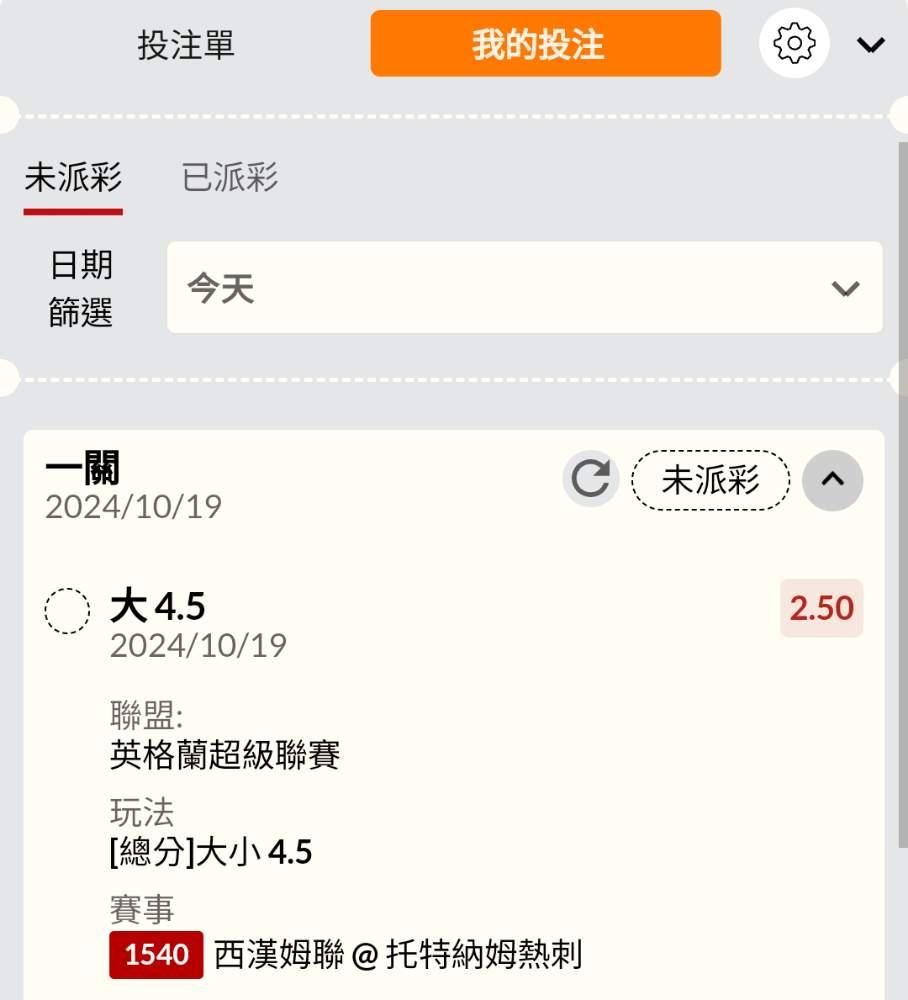Collapse the panel with top-right chevron
The image size is (908, 1000).
(x=870, y=45)
